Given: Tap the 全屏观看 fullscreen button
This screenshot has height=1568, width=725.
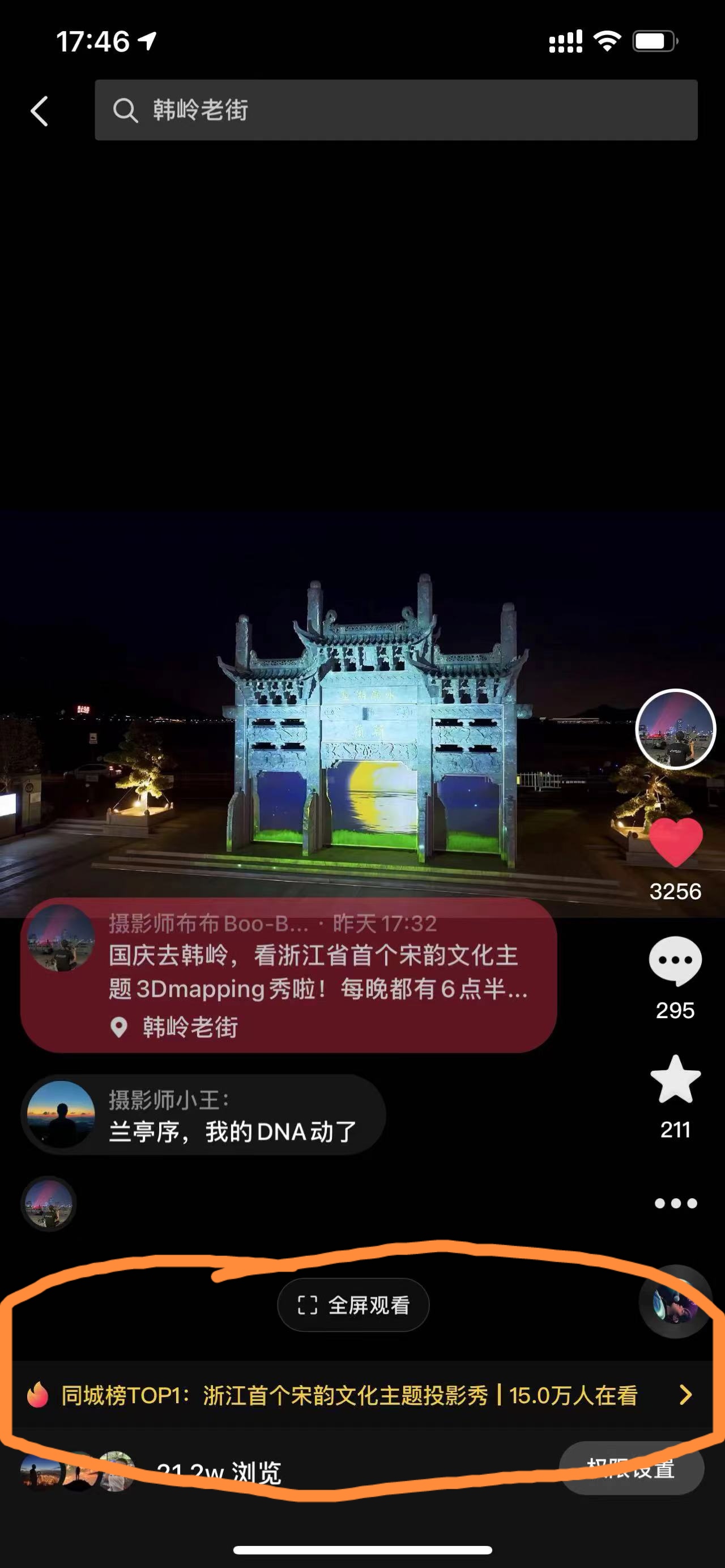Looking at the screenshot, I should (x=353, y=1305).
